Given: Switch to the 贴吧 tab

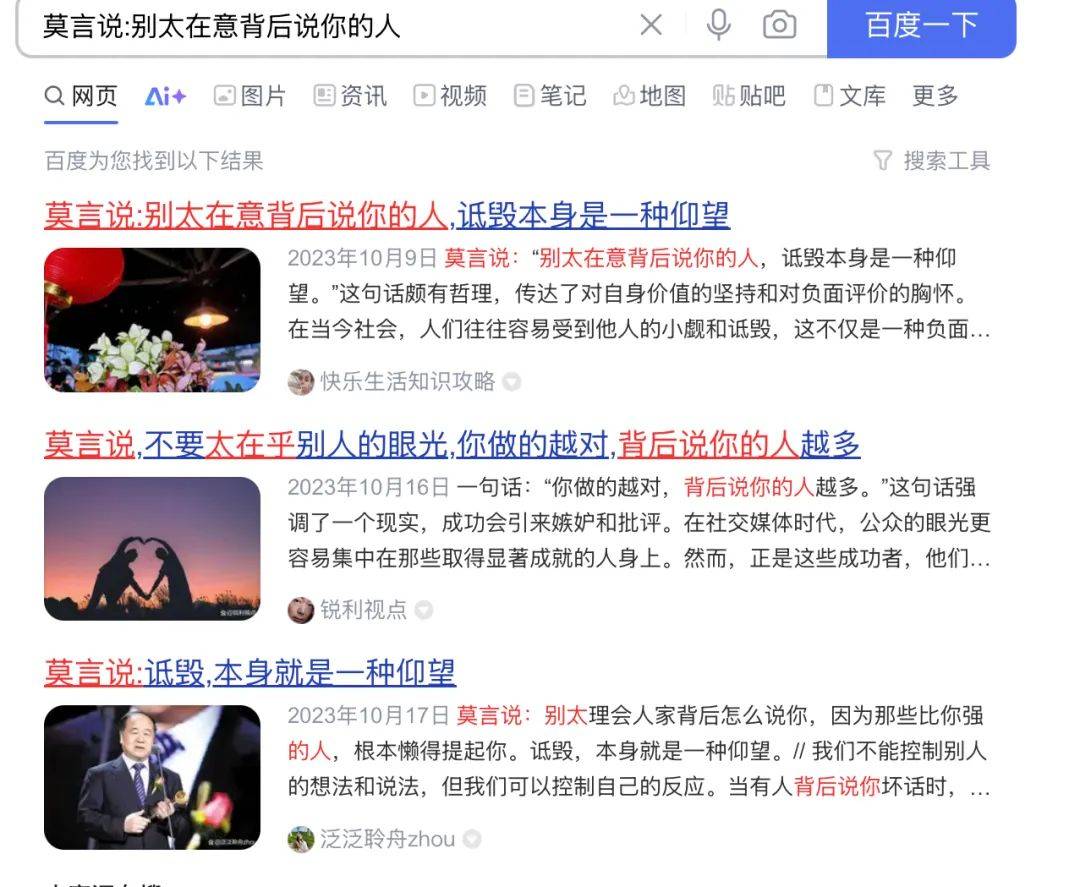Looking at the screenshot, I should coord(749,96).
